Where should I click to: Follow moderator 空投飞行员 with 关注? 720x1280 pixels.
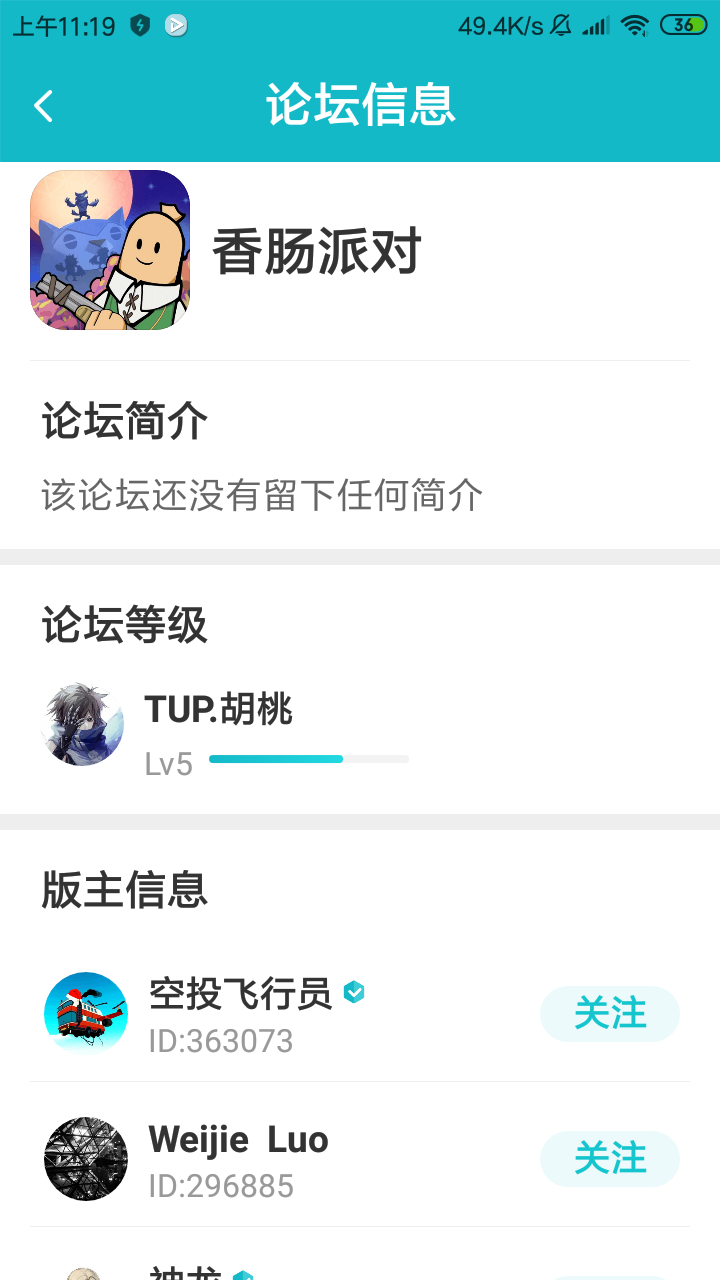(x=609, y=1014)
